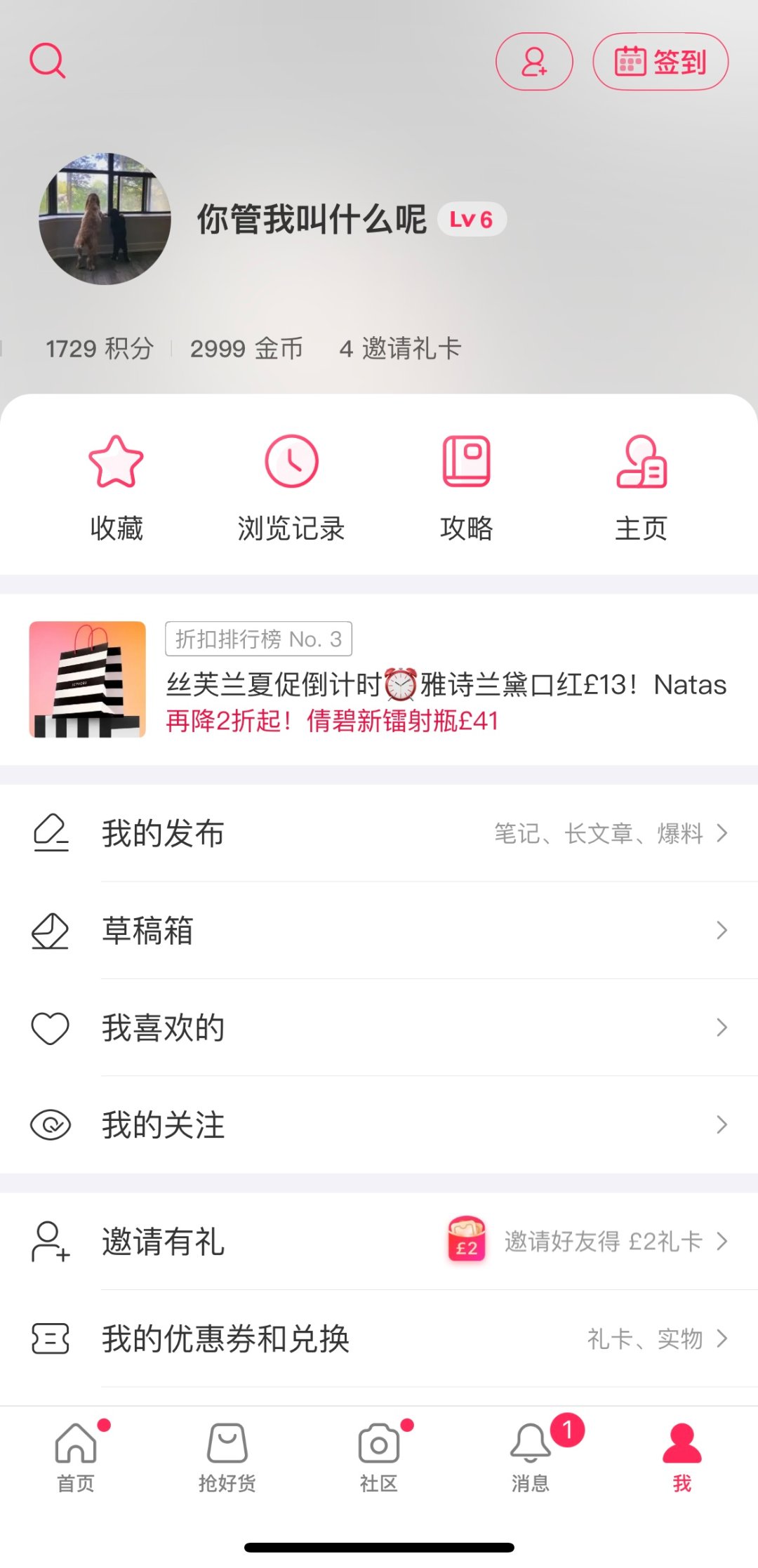Open 我的关注 following list

(x=379, y=1124)
